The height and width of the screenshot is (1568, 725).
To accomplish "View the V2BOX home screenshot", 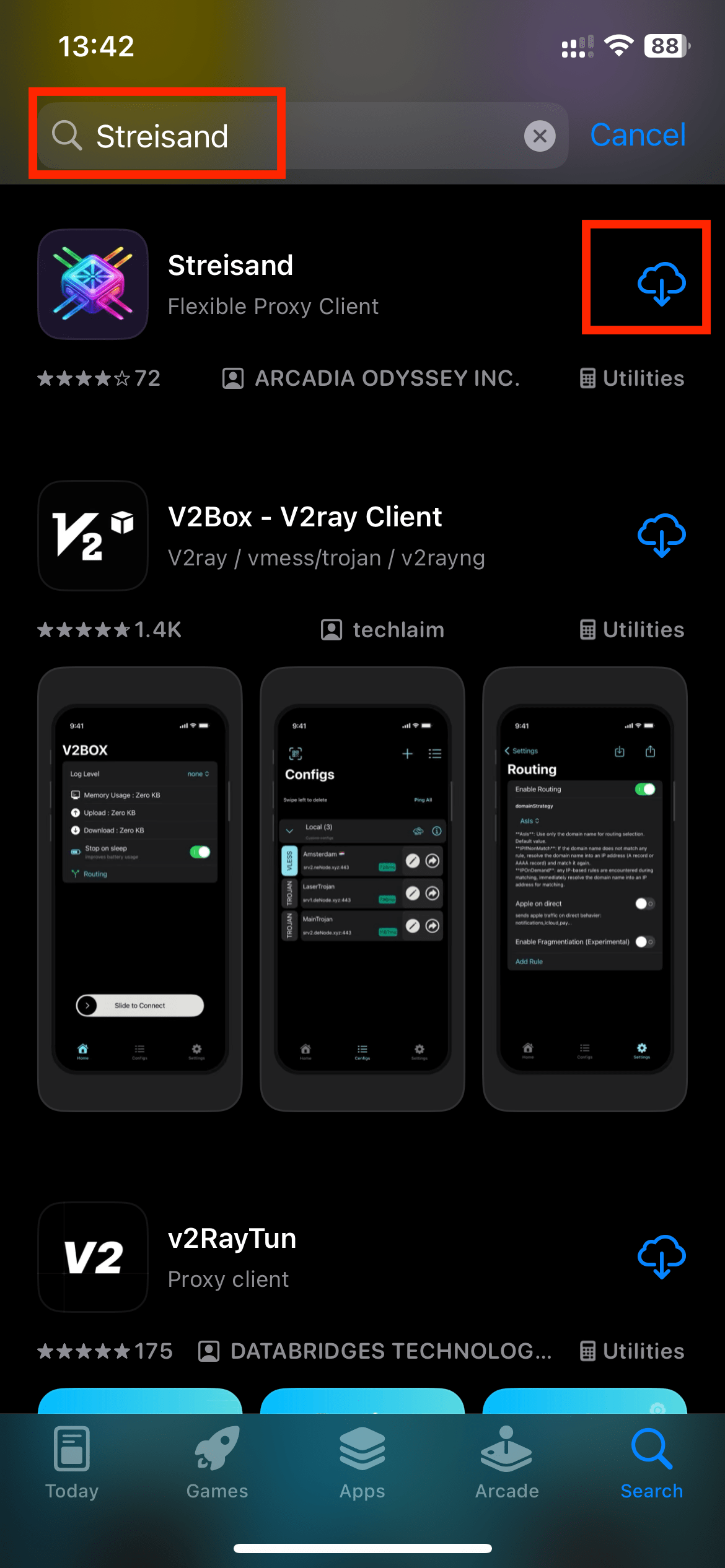I will coord(140,889).
